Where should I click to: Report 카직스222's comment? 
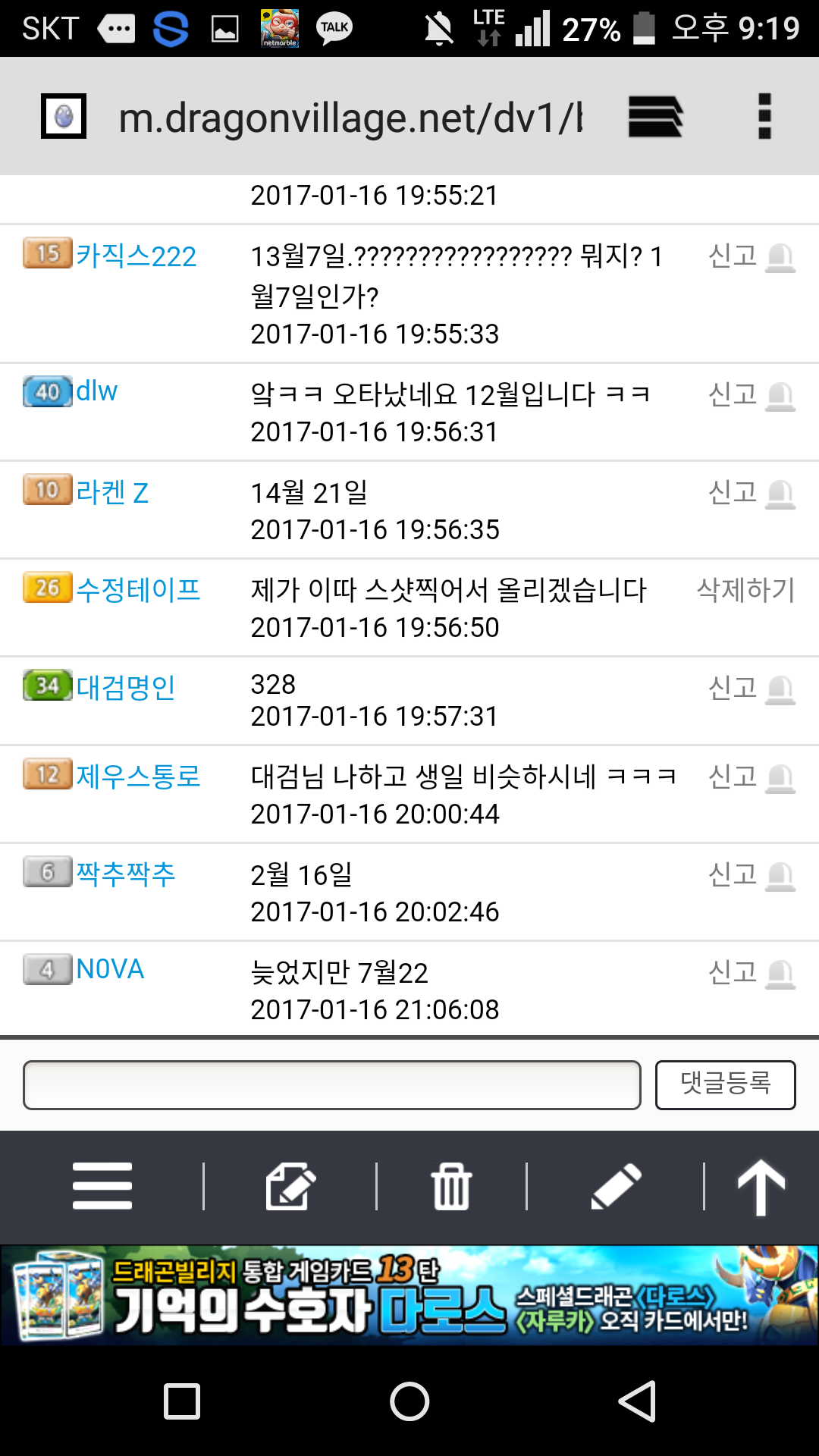click(x=750, y=256)
